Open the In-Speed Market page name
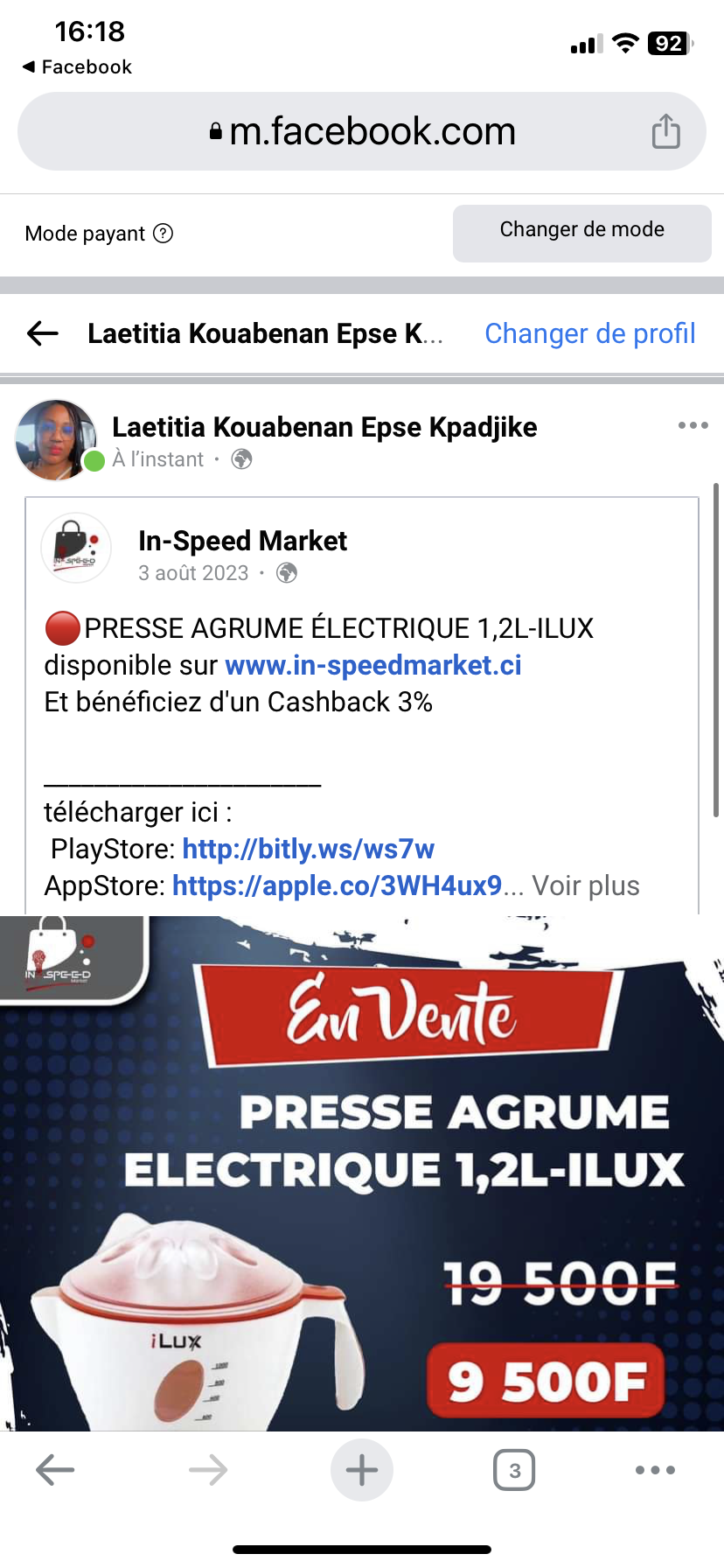The height and width of the screenshot is (1568, 724). (242, 541)
